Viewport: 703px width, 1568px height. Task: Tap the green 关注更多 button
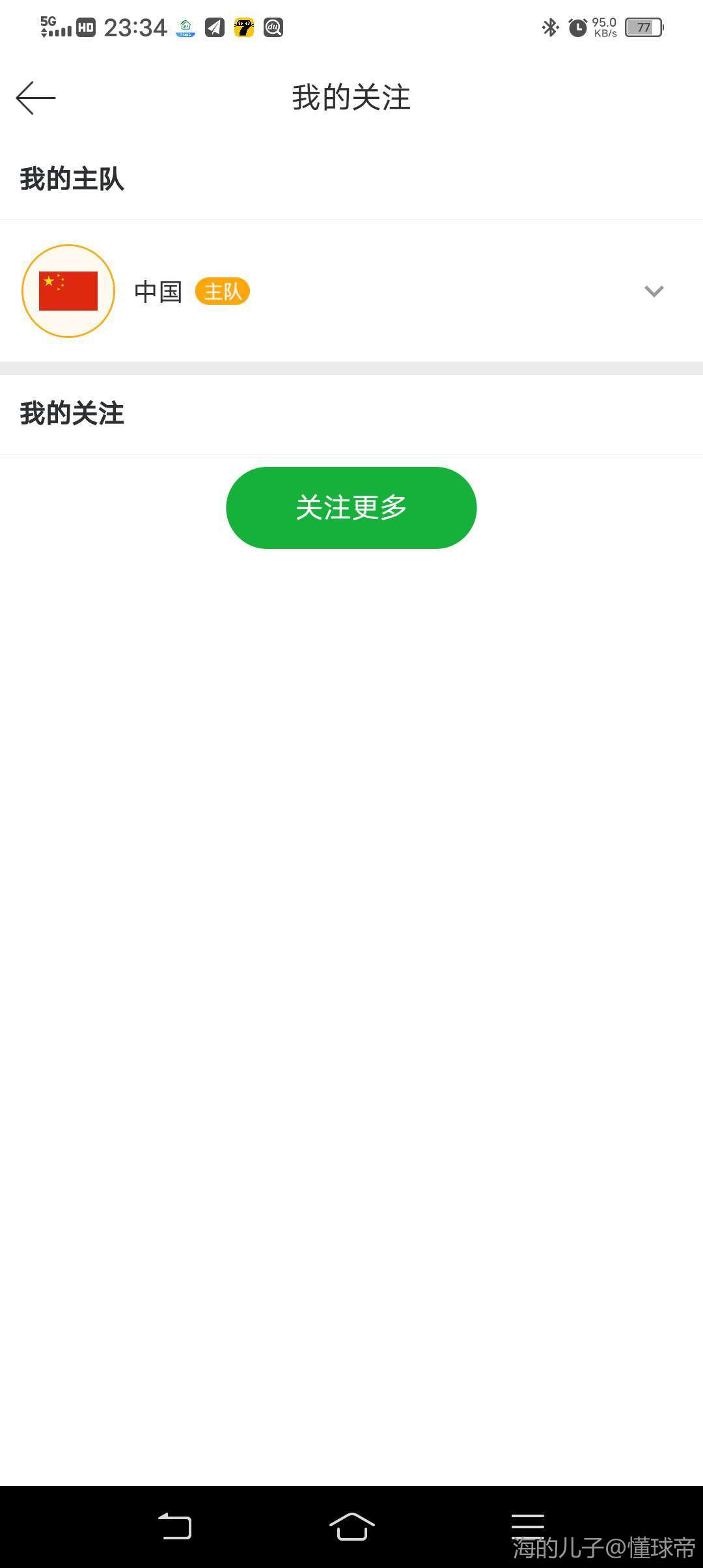click(x=351, y=507)
